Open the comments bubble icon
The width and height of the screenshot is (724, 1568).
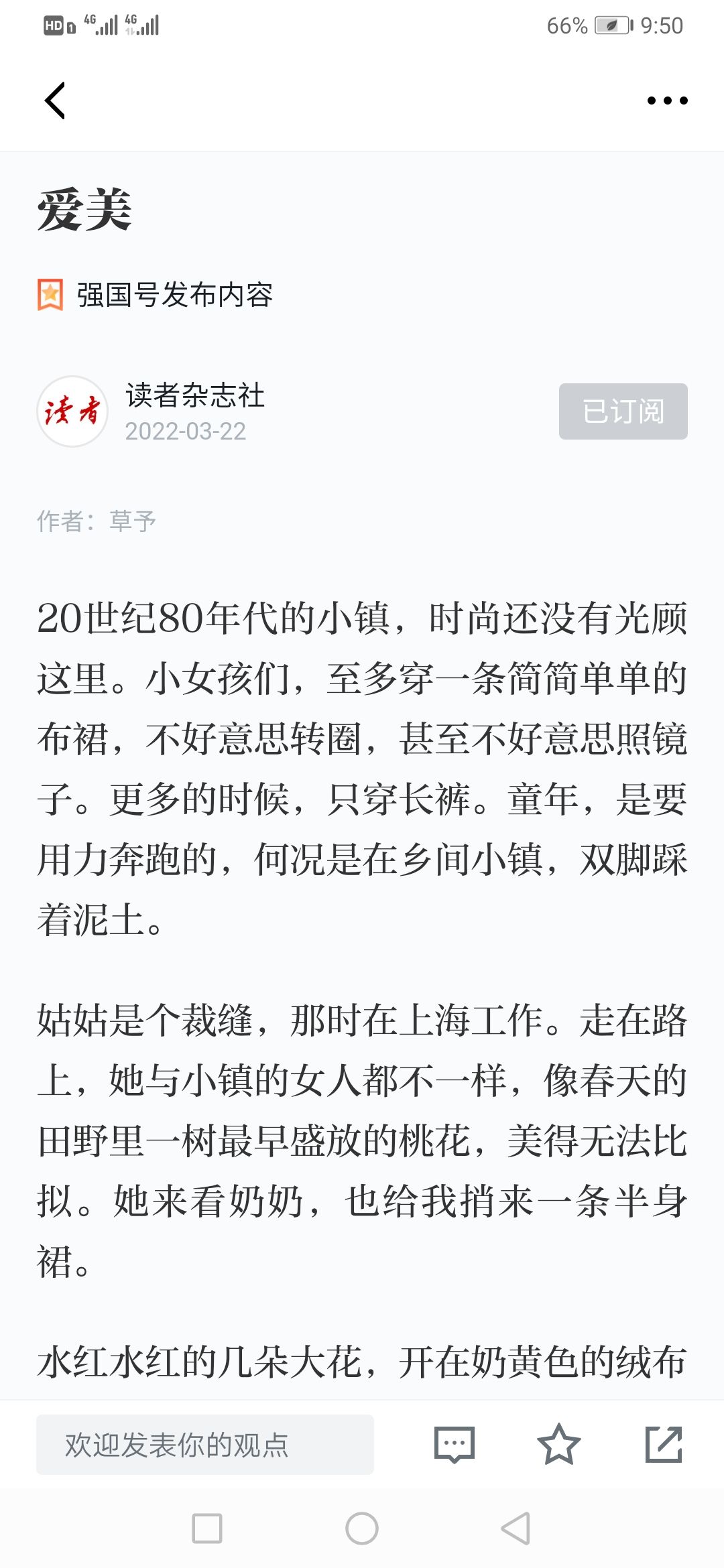(455, 1445)
